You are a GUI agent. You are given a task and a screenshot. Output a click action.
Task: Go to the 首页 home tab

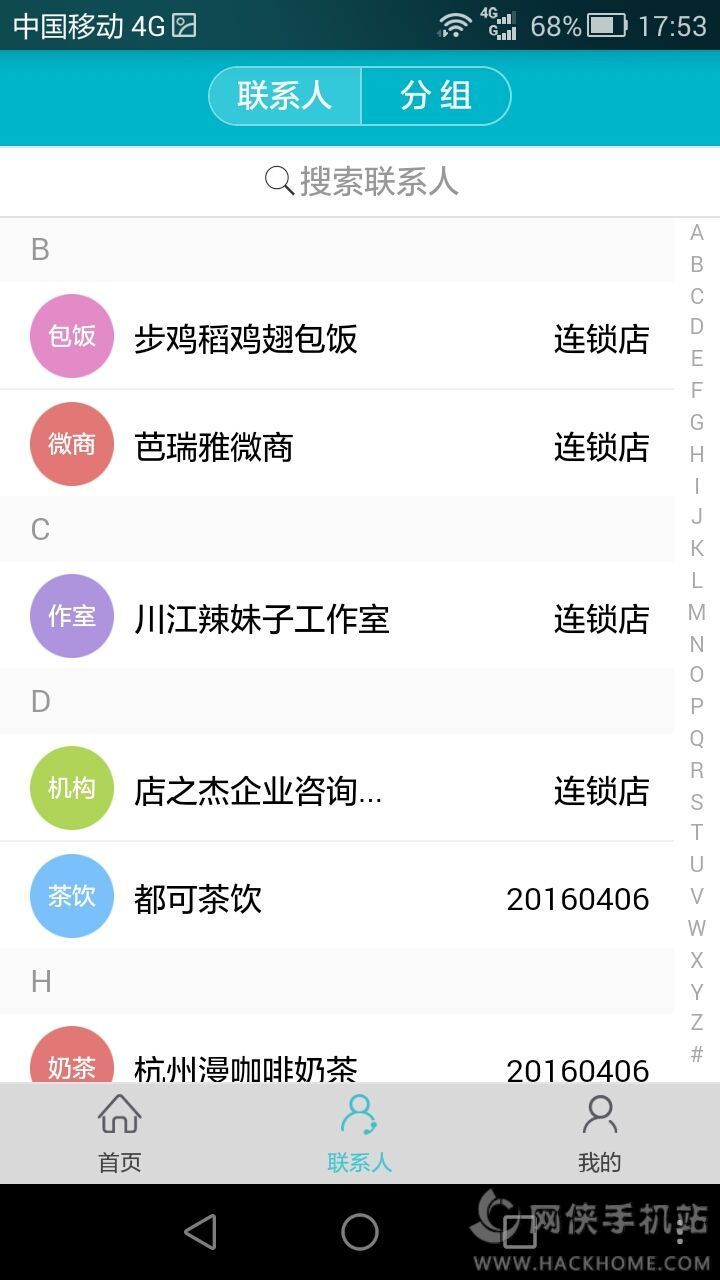(120, 1134)
